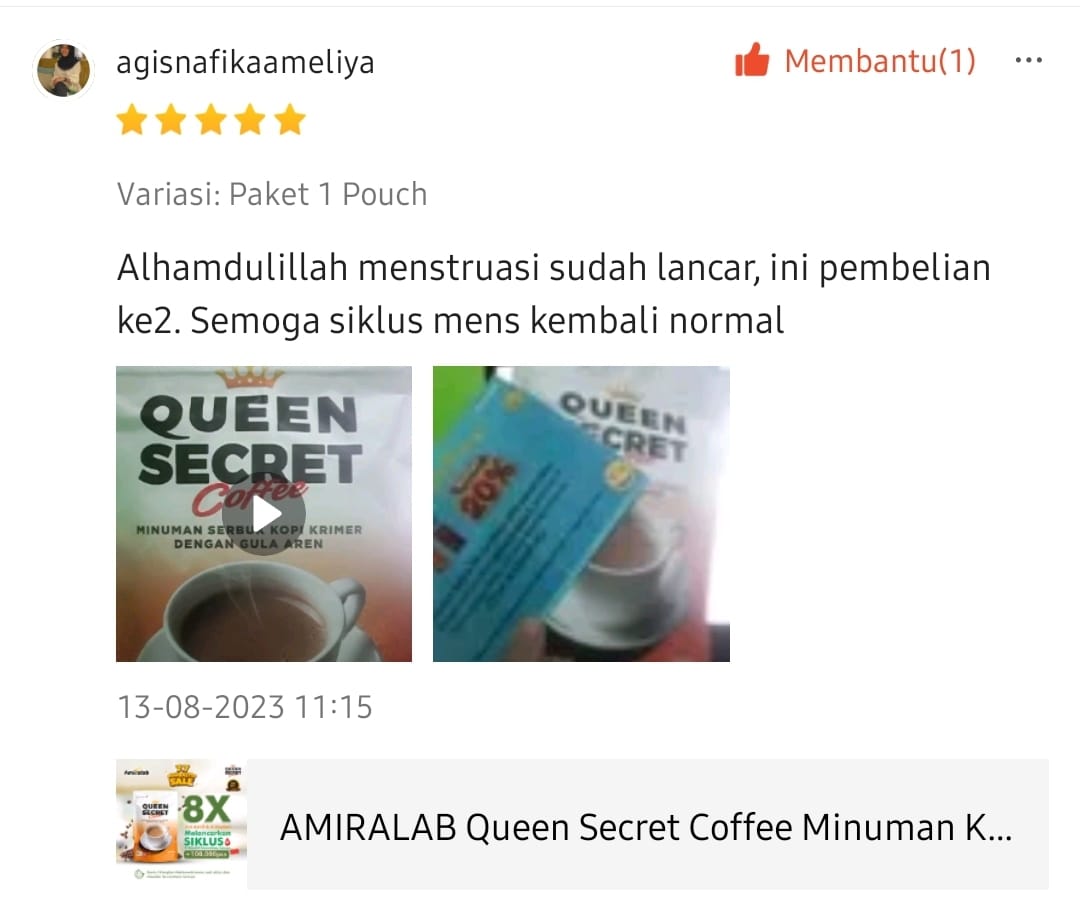
Task: Mark the review as helpful via Membantu
Action: point(854,62)
